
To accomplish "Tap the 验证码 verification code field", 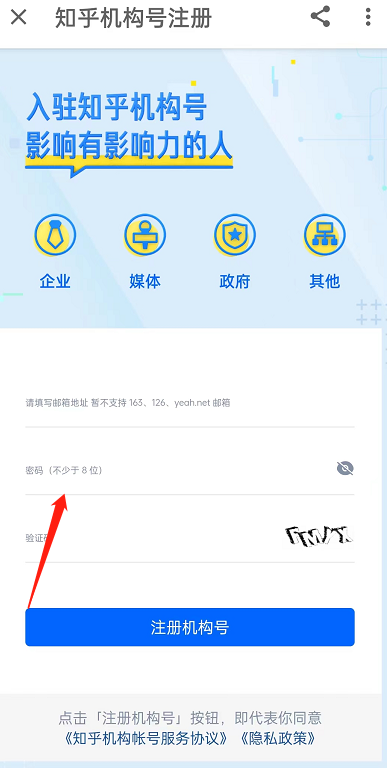I will click(x=152, y=538).
